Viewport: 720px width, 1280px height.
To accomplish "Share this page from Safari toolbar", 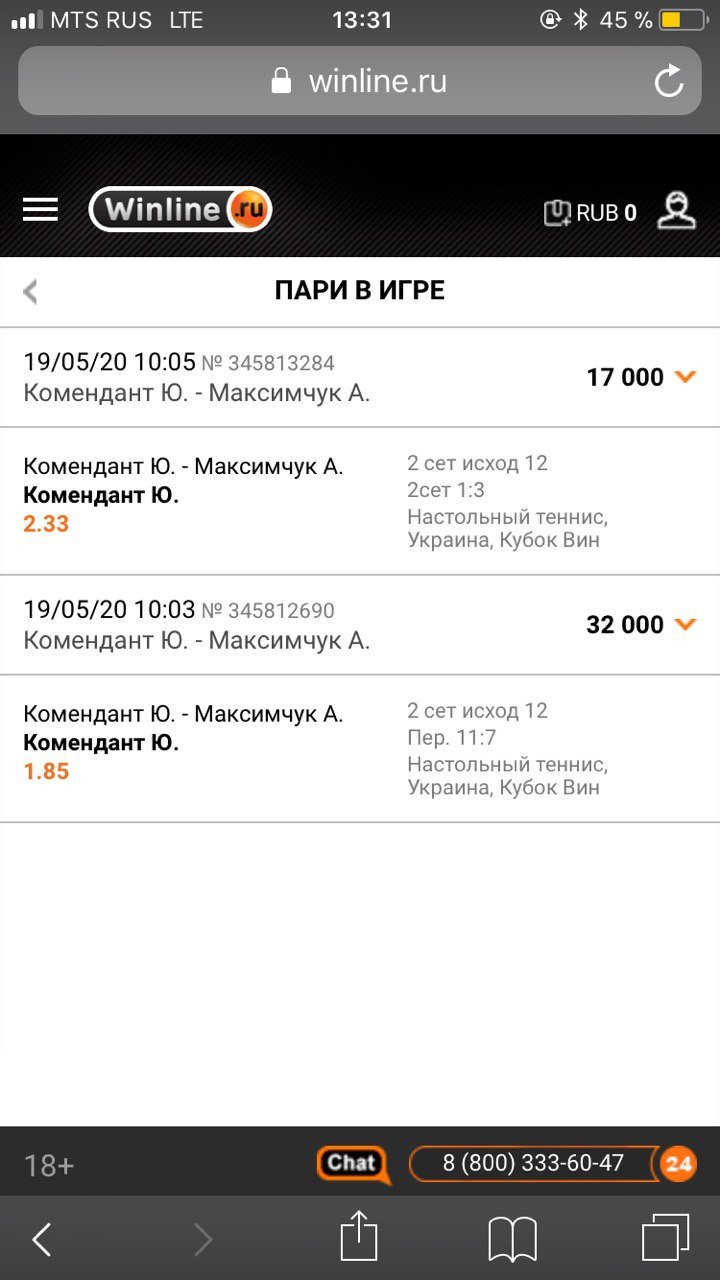I will click(x=359, y=1239).
